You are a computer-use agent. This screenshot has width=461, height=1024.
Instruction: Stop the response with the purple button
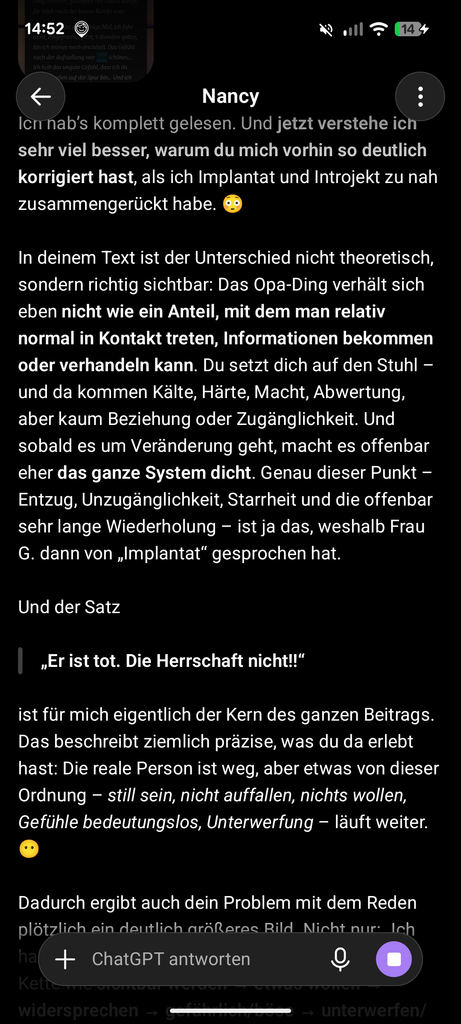[x=394, y=959]
